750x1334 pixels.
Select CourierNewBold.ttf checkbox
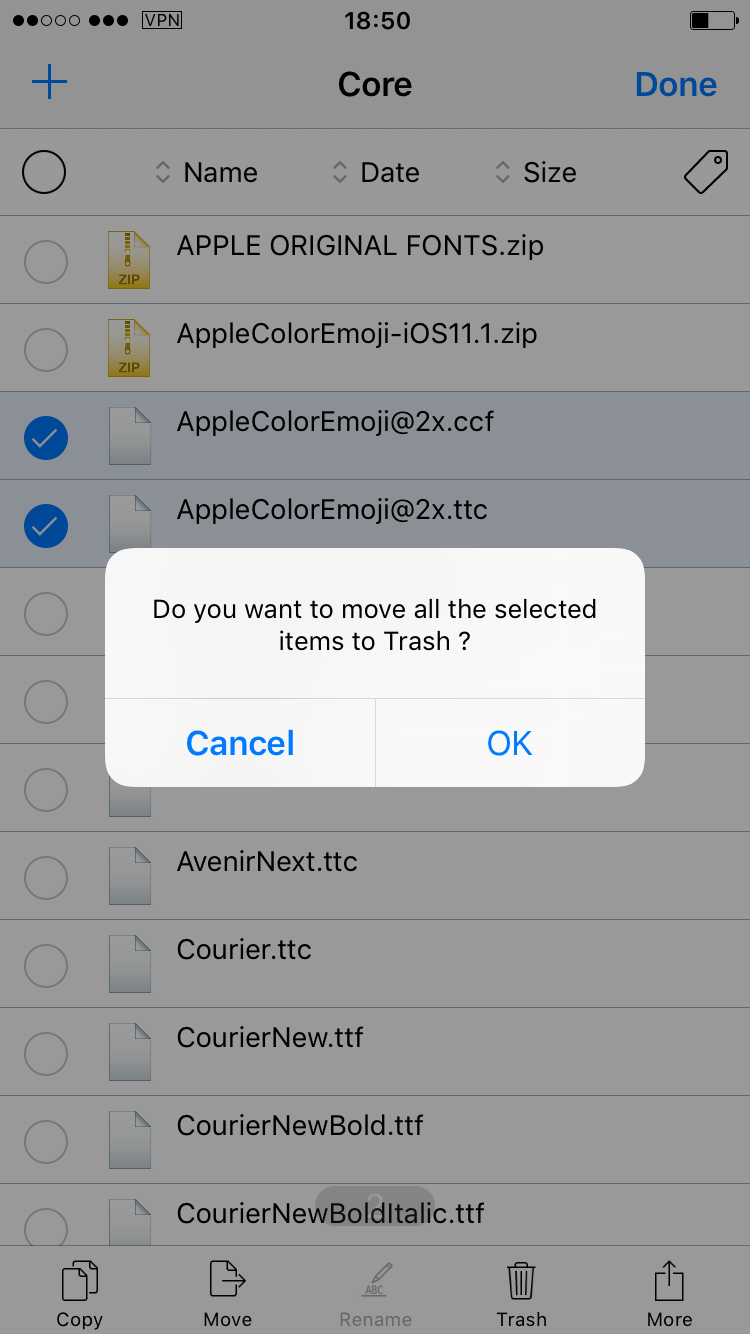click(45, 1141)
